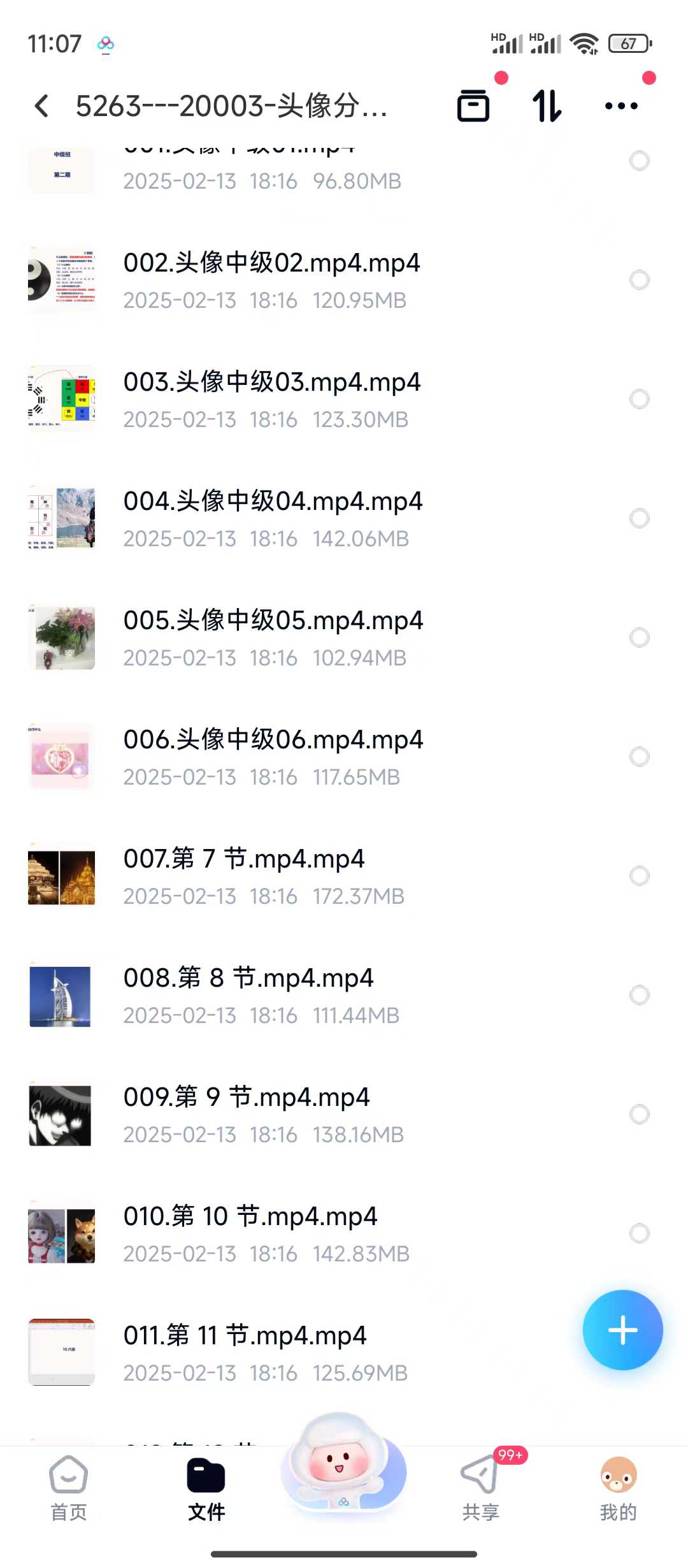Go back from the folder view
Screen dimensions: 688x1568
42,106
